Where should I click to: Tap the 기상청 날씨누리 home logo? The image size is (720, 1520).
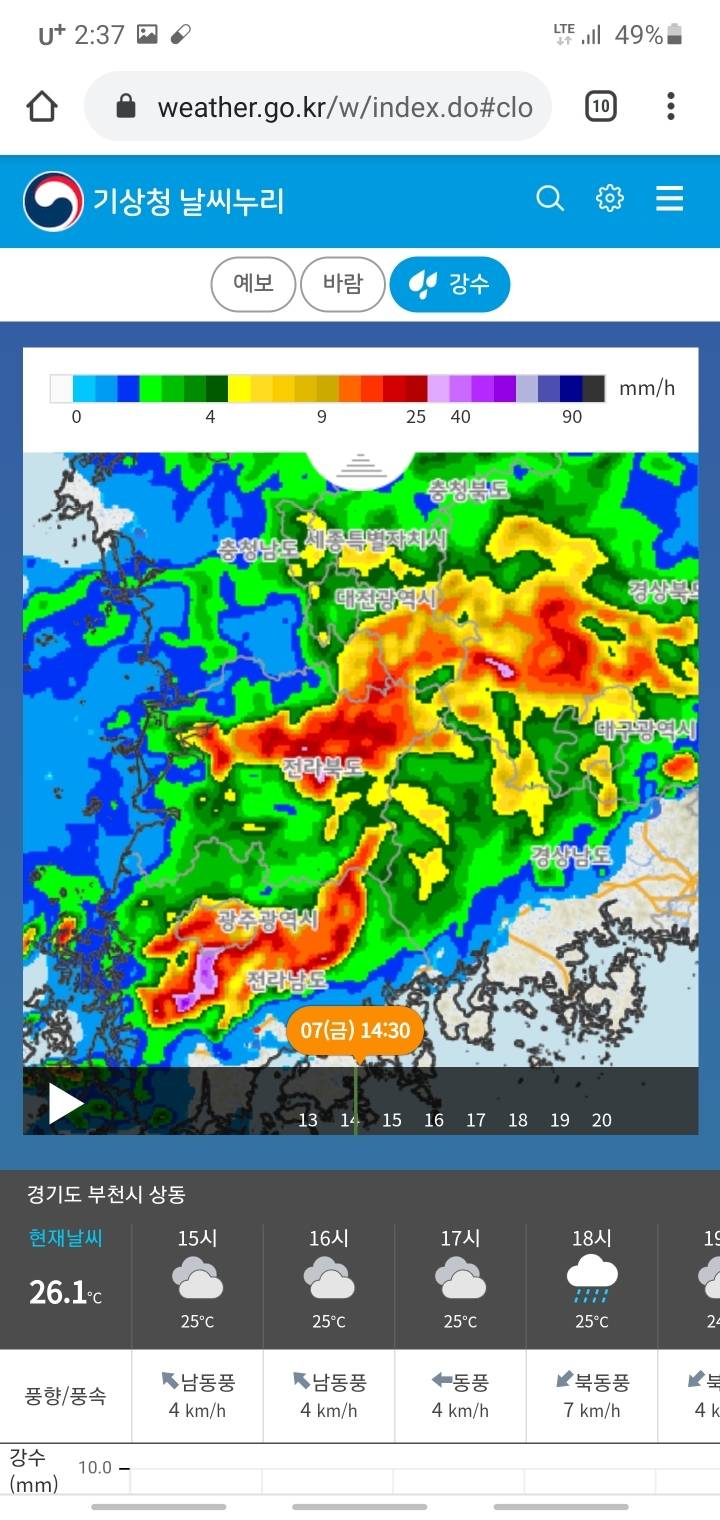(154, 200)
